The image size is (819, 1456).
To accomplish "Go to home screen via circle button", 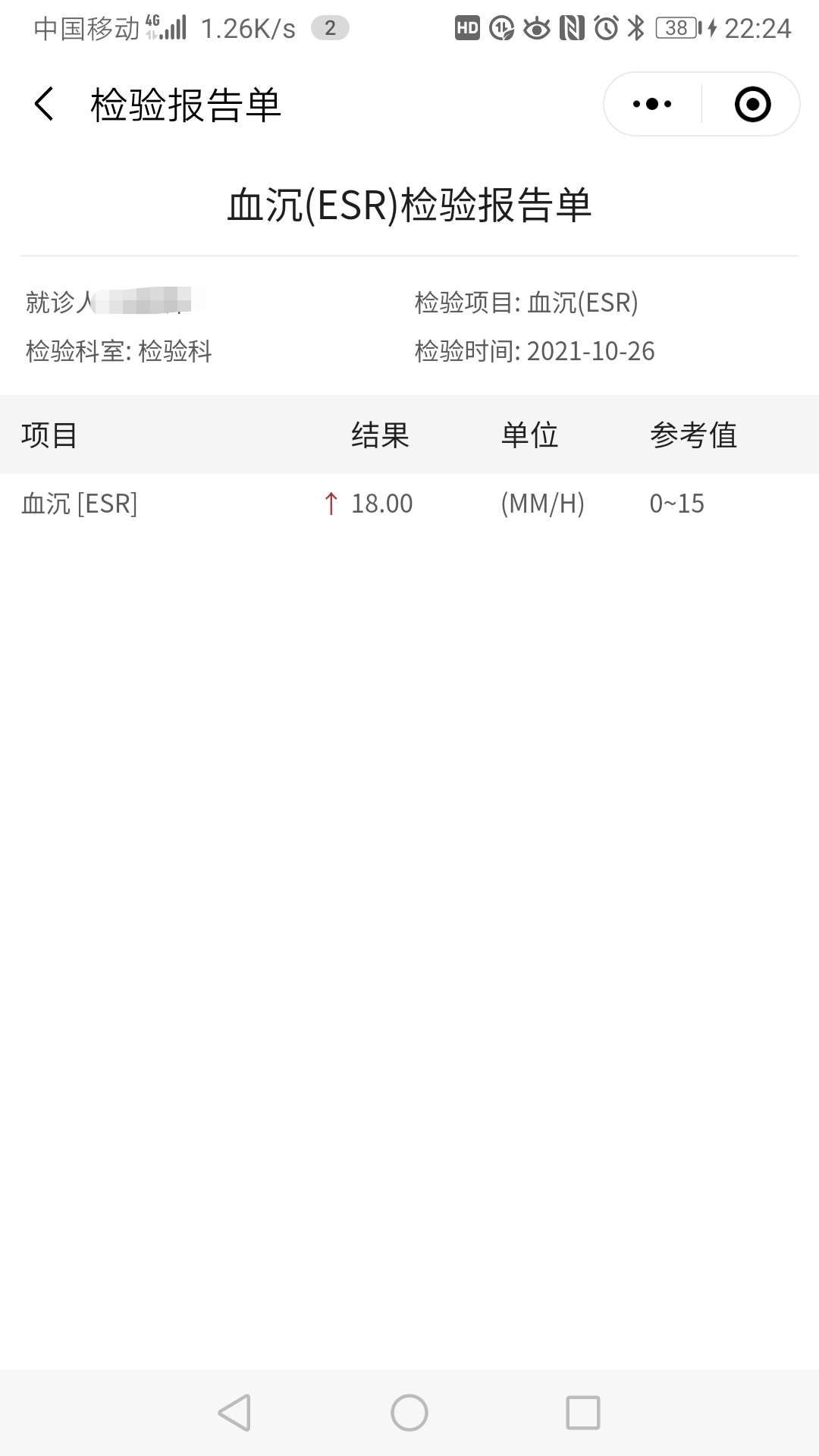I will 409,1413.
